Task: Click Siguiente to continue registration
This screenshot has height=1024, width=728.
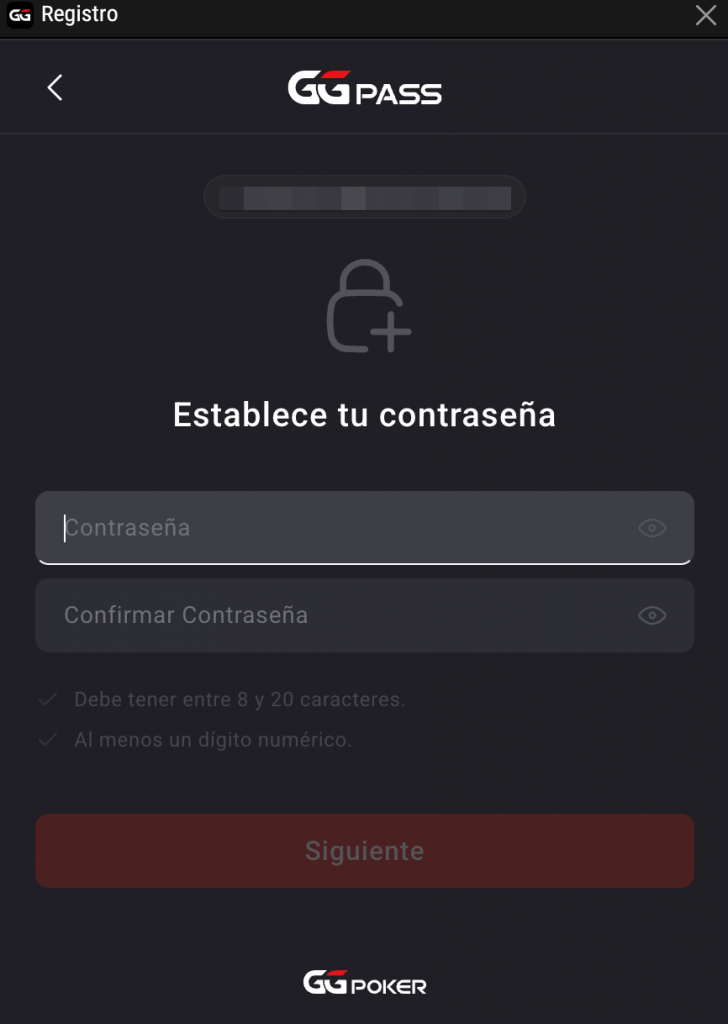Action: pyautogui.click(x=364, y=850)
